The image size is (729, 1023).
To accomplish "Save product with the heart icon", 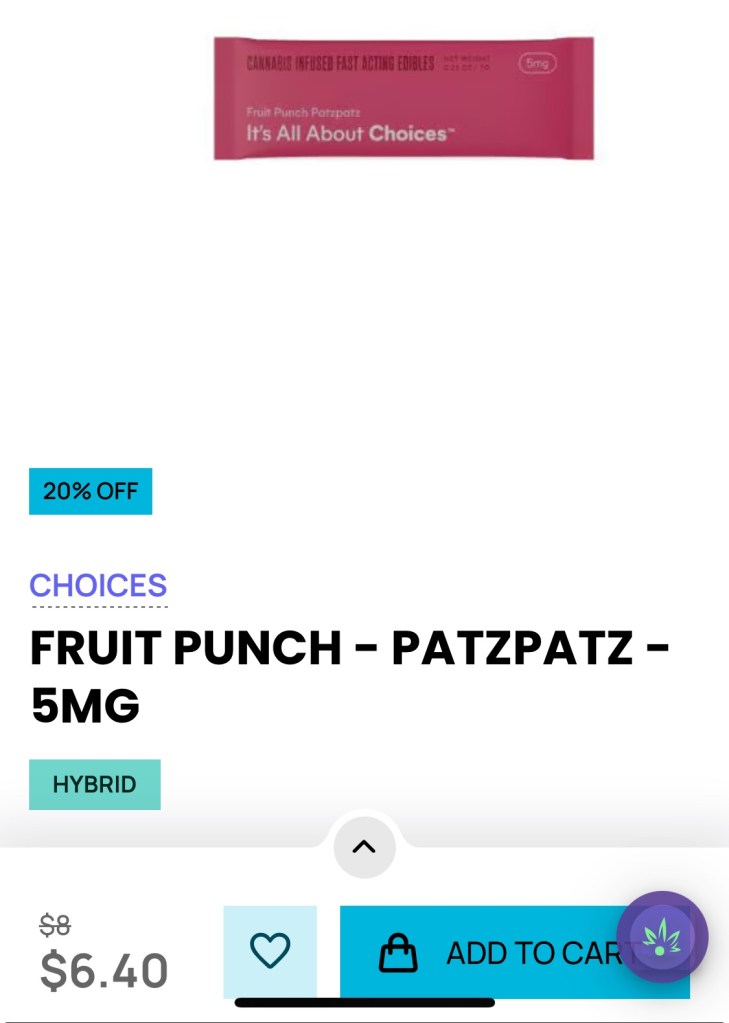I will click(270, 951).
